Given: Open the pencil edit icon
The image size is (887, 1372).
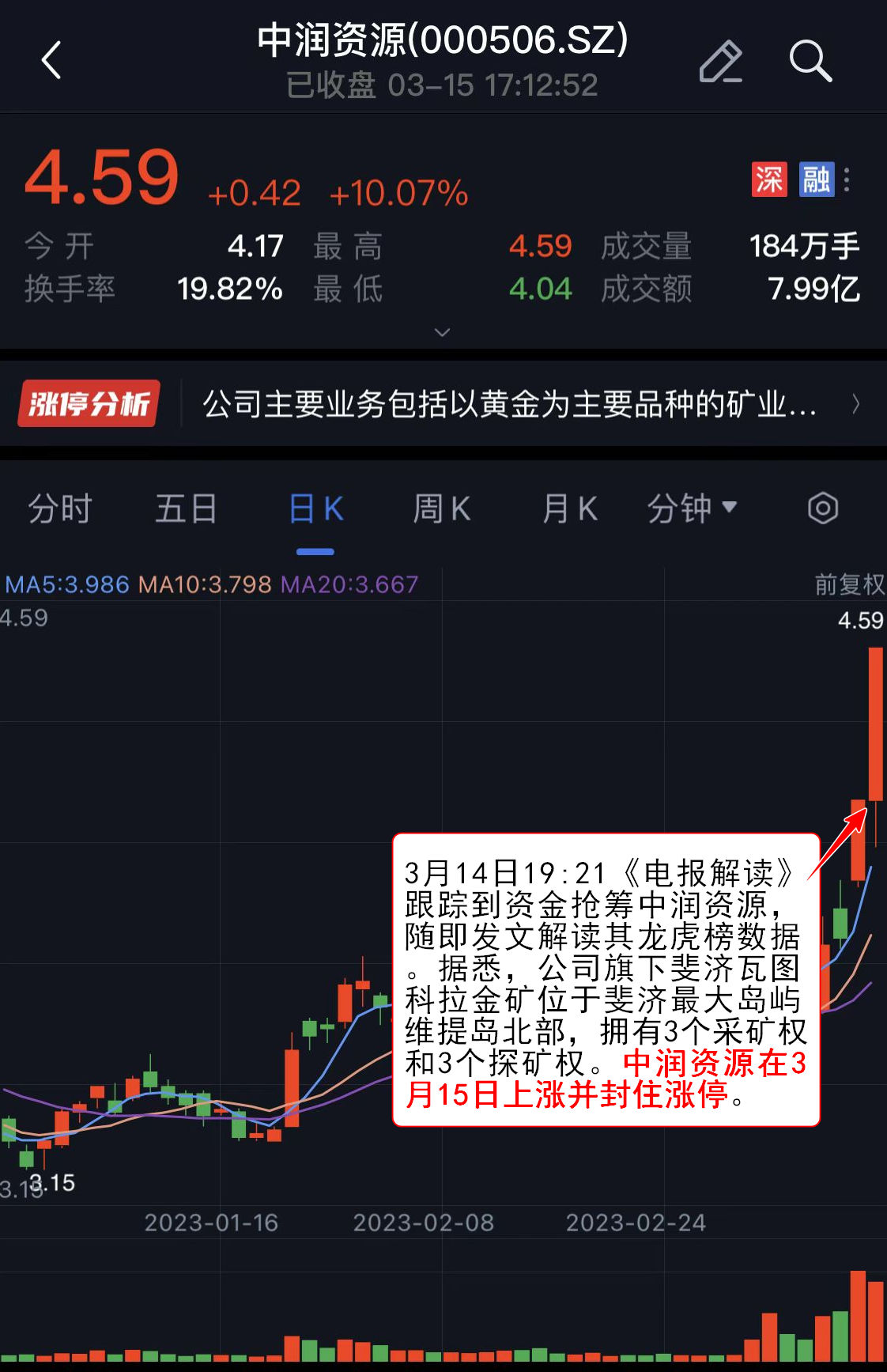Looking at the screenshot, I should pyautogui.click(x=720, y=61).
